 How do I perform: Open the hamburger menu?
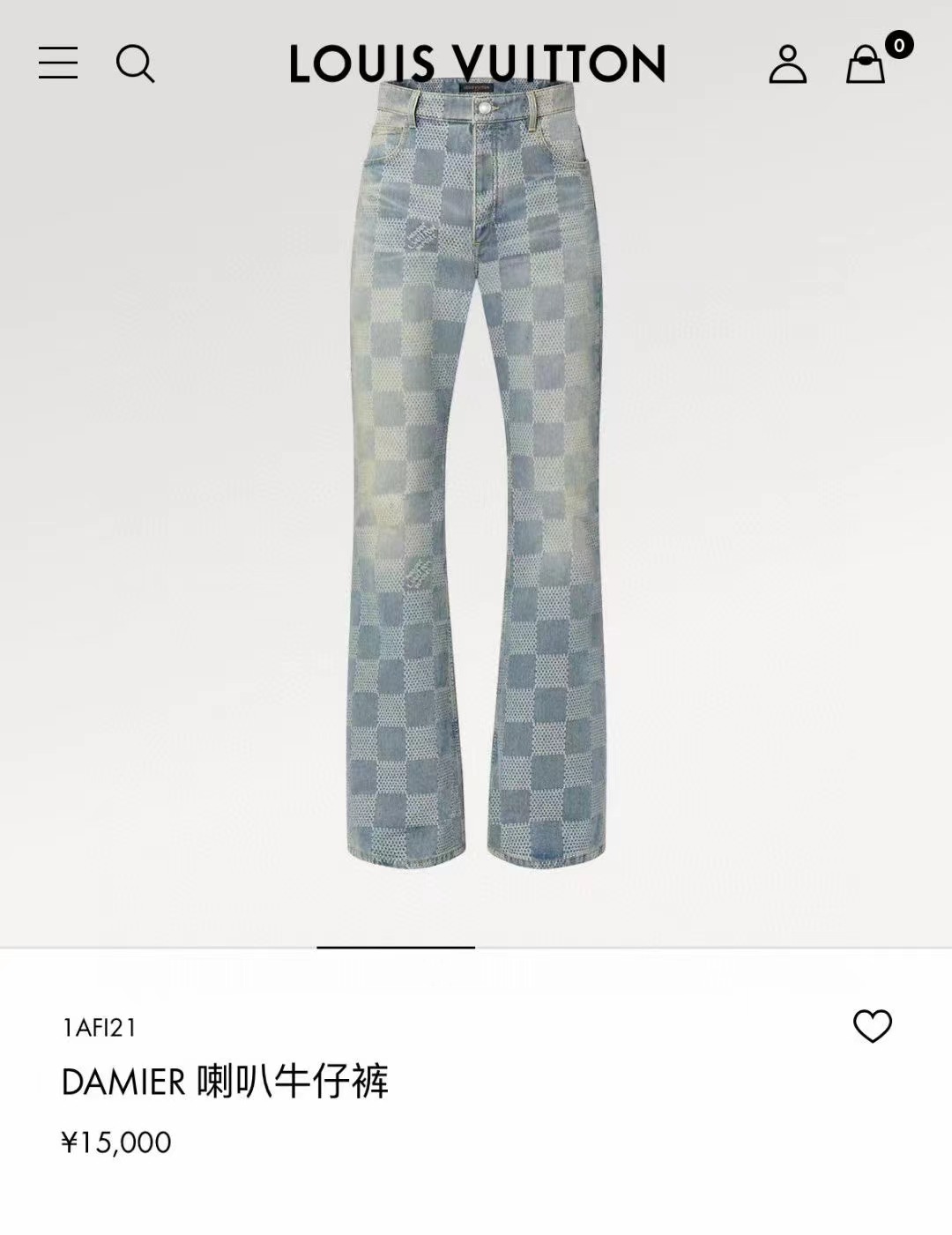coord(58,63)
